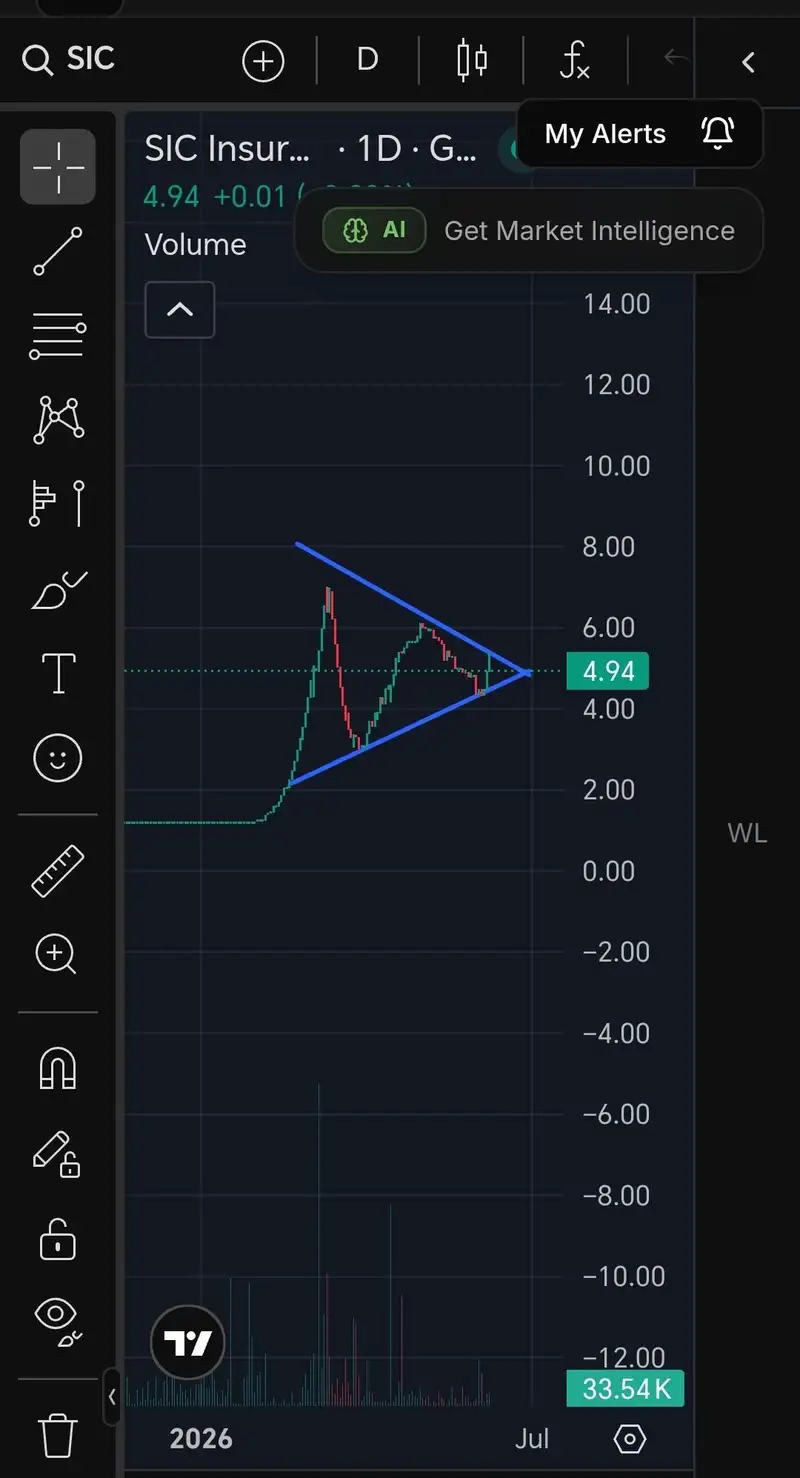
Task: Collapse the right side panel arrow
Action: coord(748,62)
